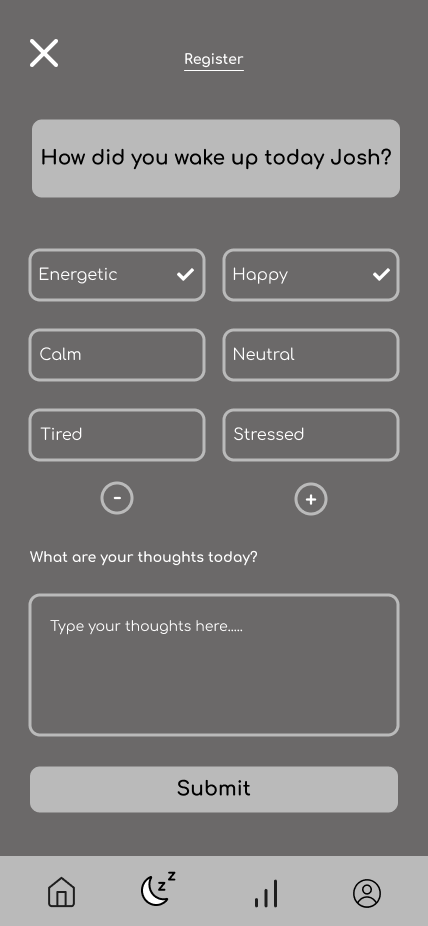Submit the morning check-in

tap(214, 790)
